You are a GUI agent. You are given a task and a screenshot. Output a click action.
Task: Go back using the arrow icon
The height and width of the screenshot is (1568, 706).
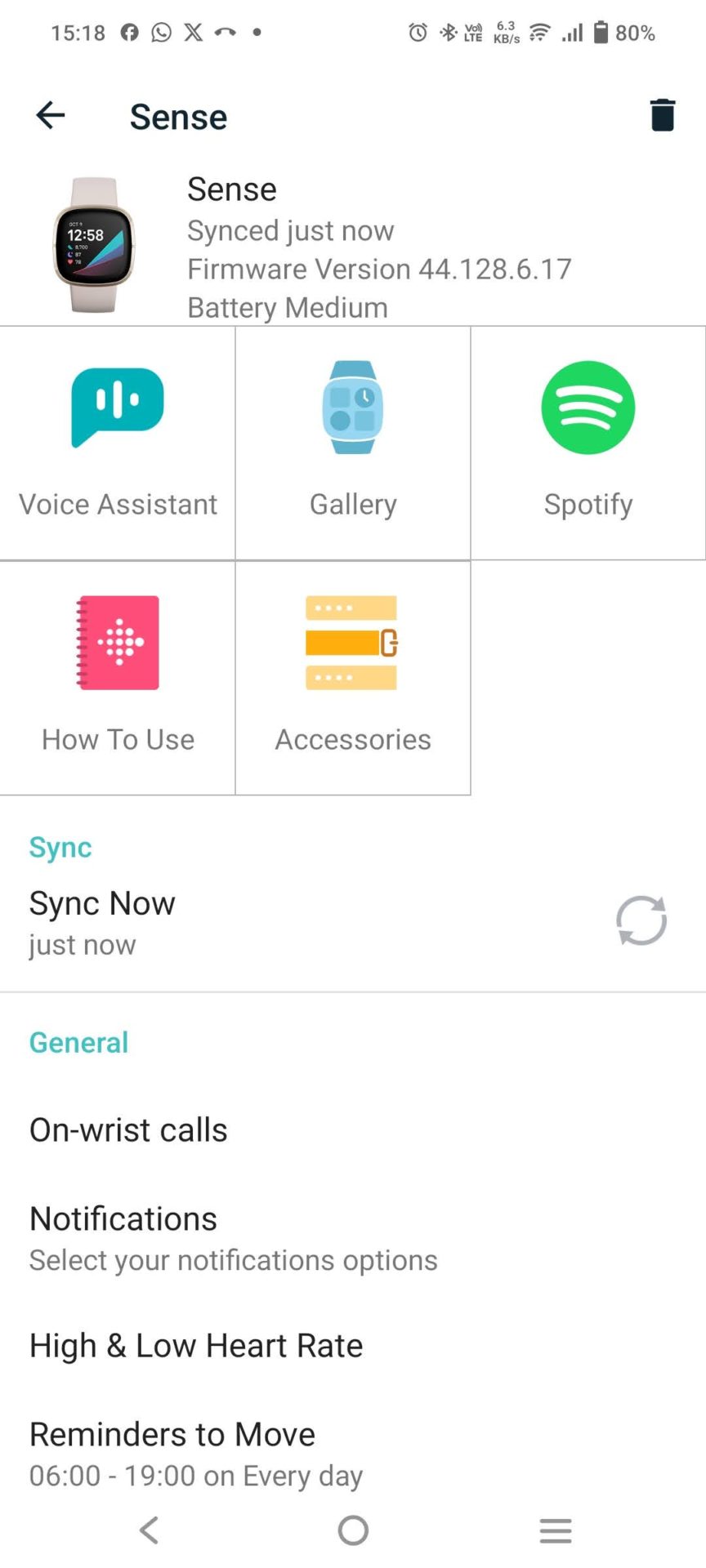pos(50,115)
